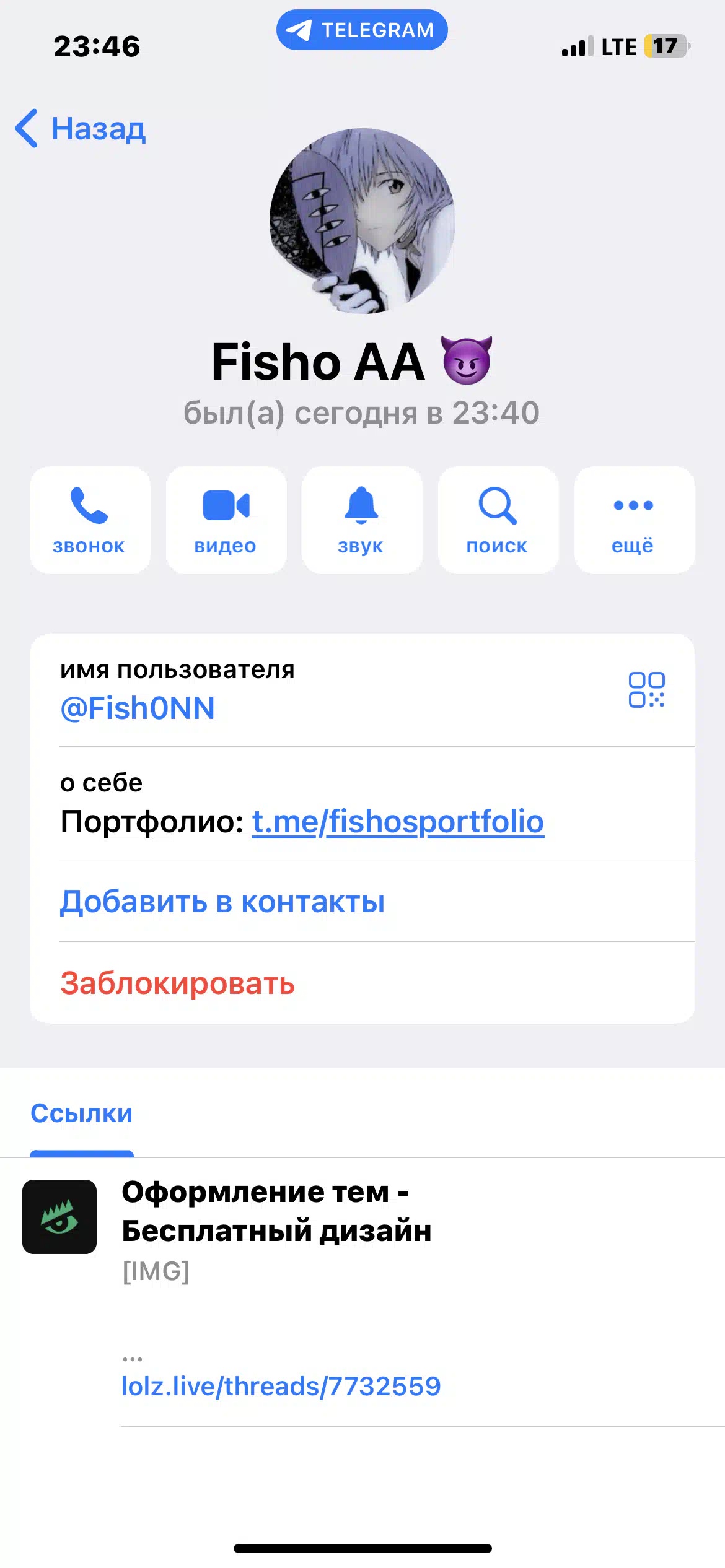The image size is (725, 1568).
Task: Switch to the Ссылки tab
Action: 82,1113
